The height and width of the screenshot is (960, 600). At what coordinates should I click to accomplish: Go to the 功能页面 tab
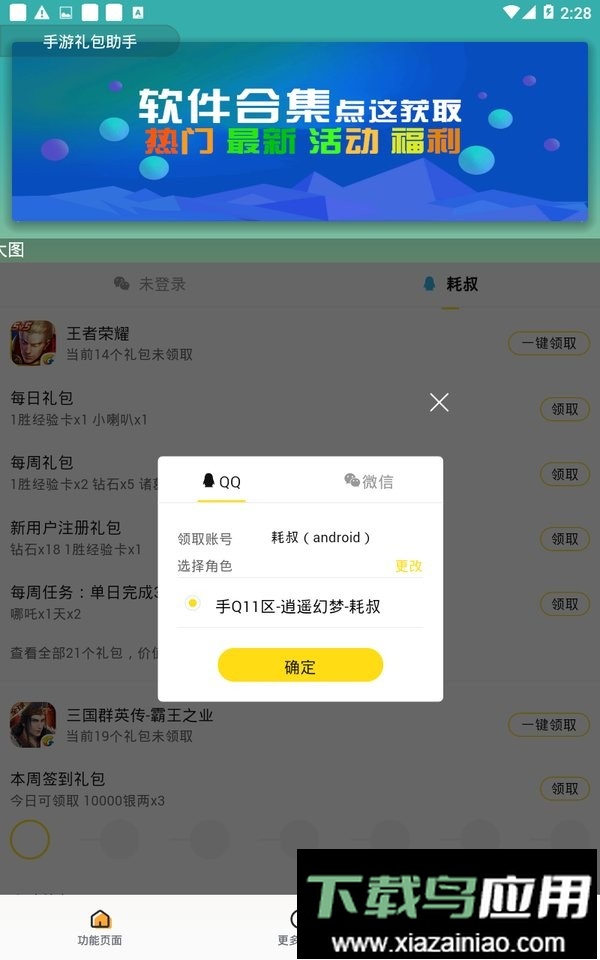[x=100, y=927]
